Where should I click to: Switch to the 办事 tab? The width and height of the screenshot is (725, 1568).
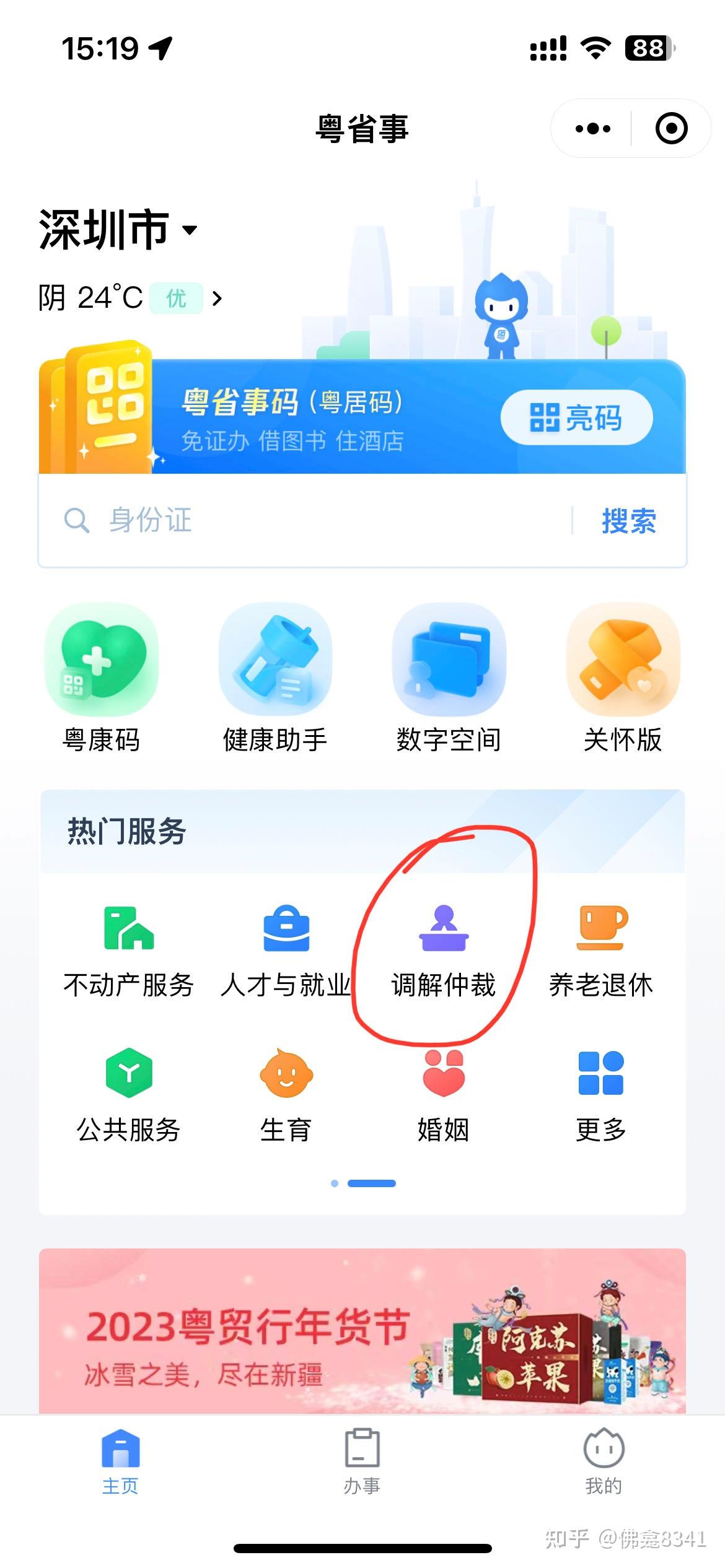pos(362,1460)
